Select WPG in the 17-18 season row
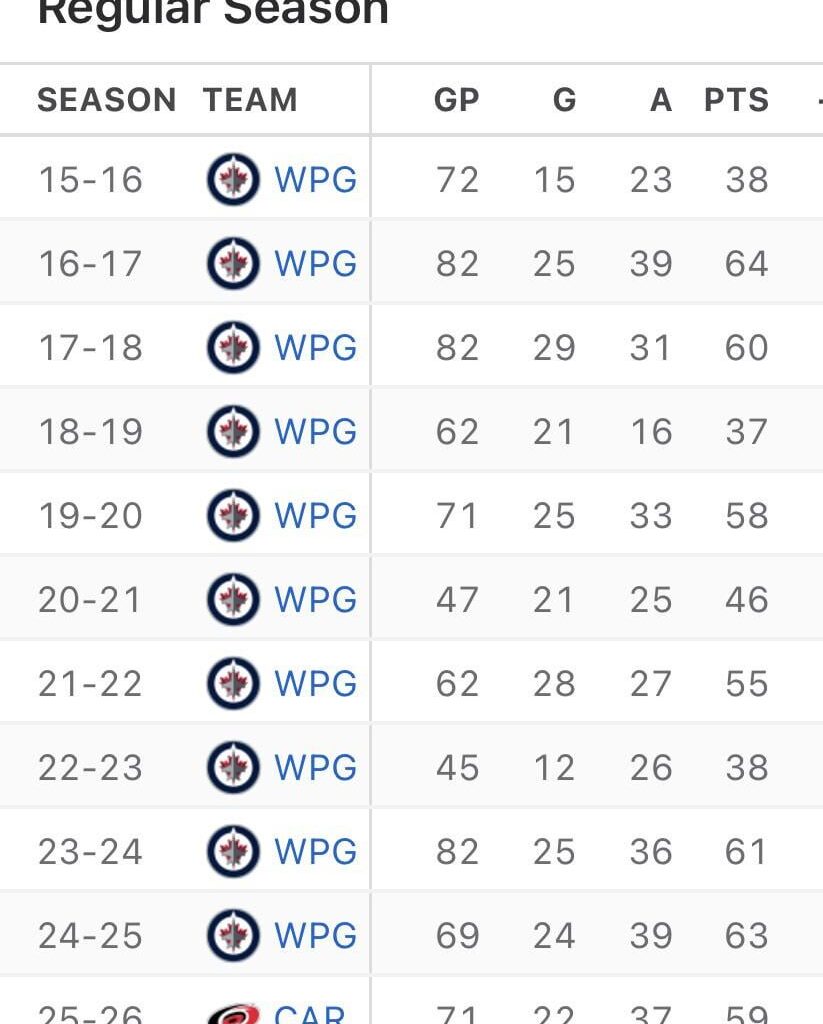823x1024 pixels. pyautogui.click(x=314, y=348)
